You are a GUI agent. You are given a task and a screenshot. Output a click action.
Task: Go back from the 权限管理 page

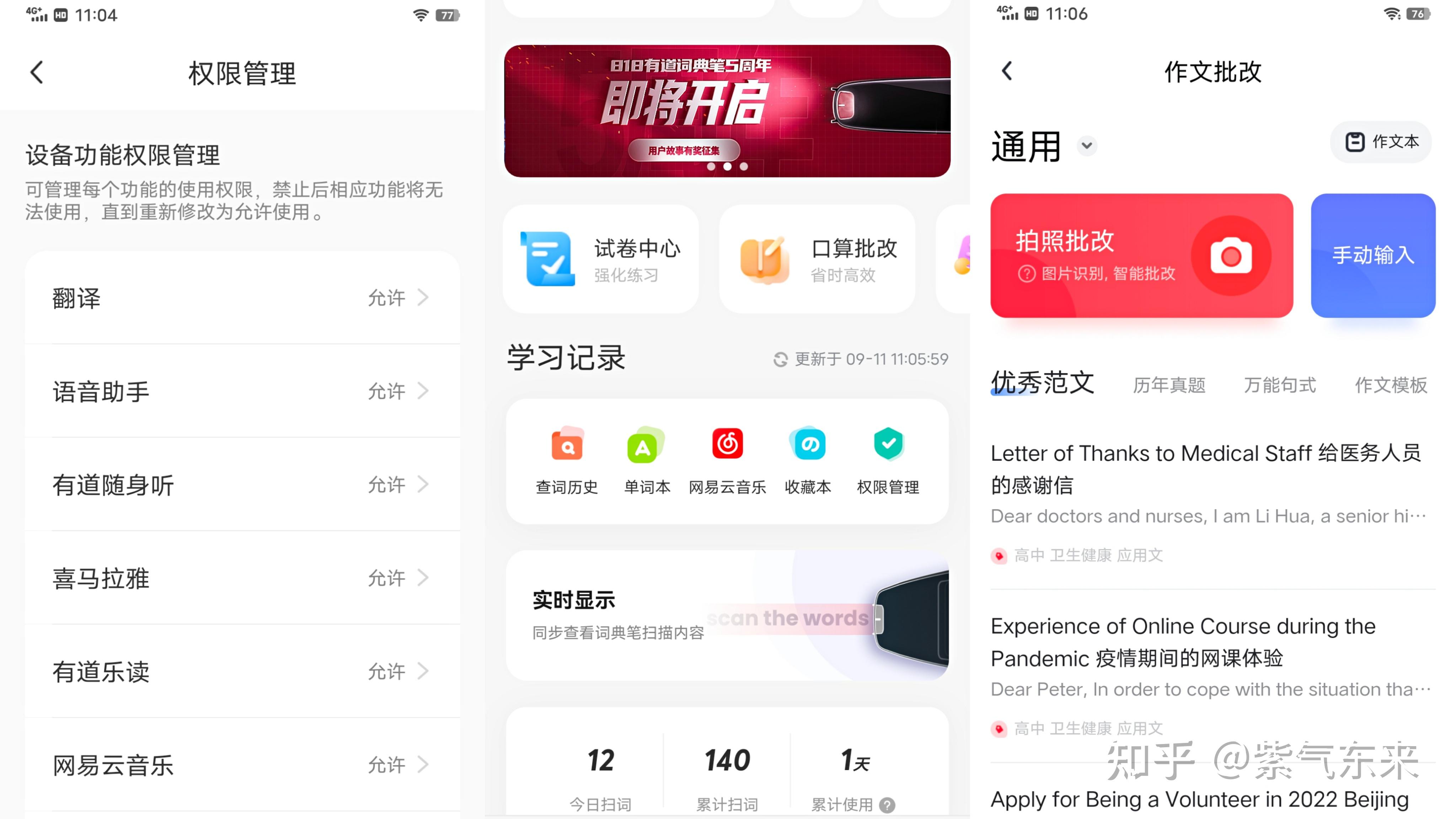[x=37, y=73]
